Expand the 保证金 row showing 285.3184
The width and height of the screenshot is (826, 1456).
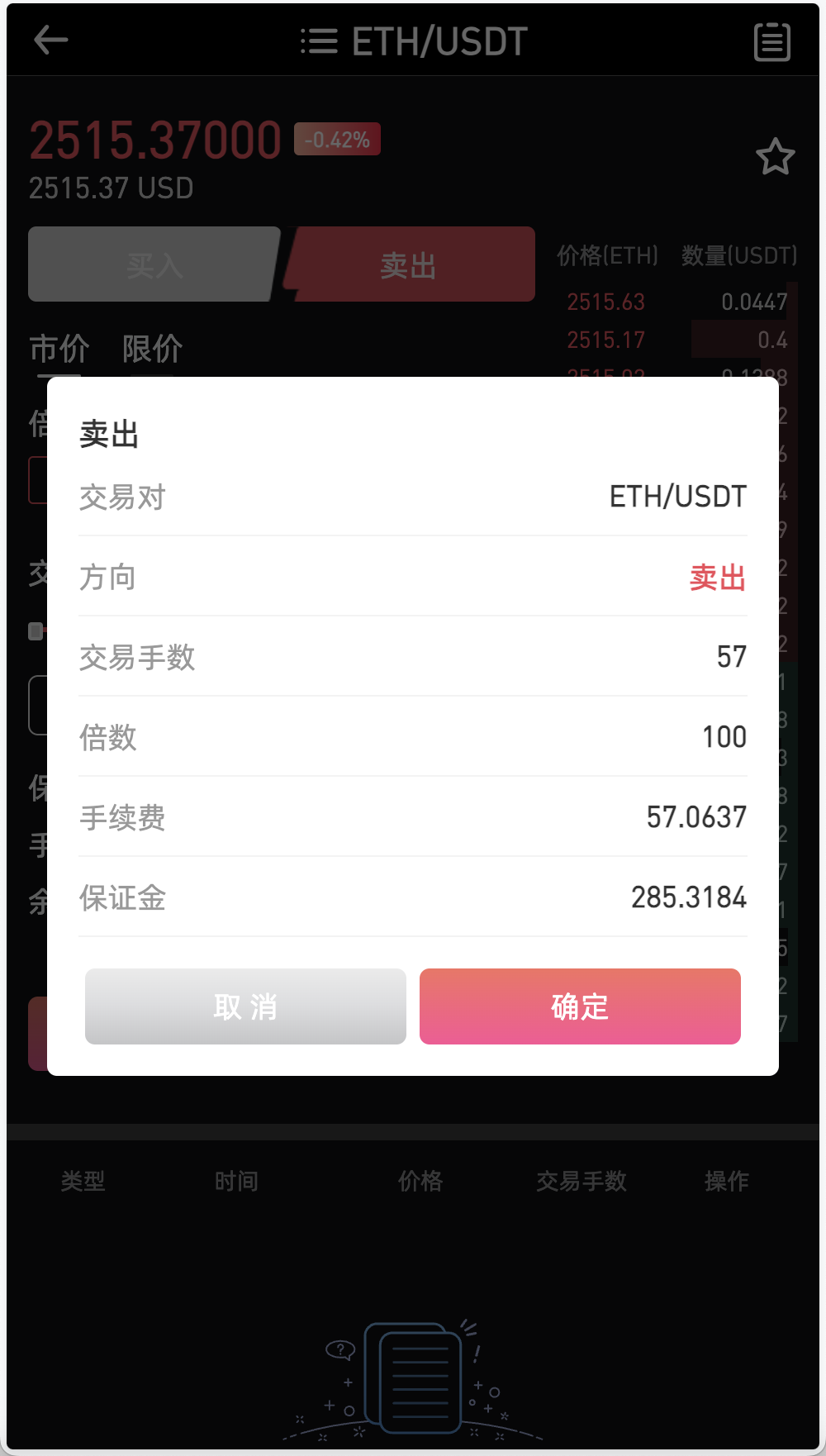(x=413, y=898)
